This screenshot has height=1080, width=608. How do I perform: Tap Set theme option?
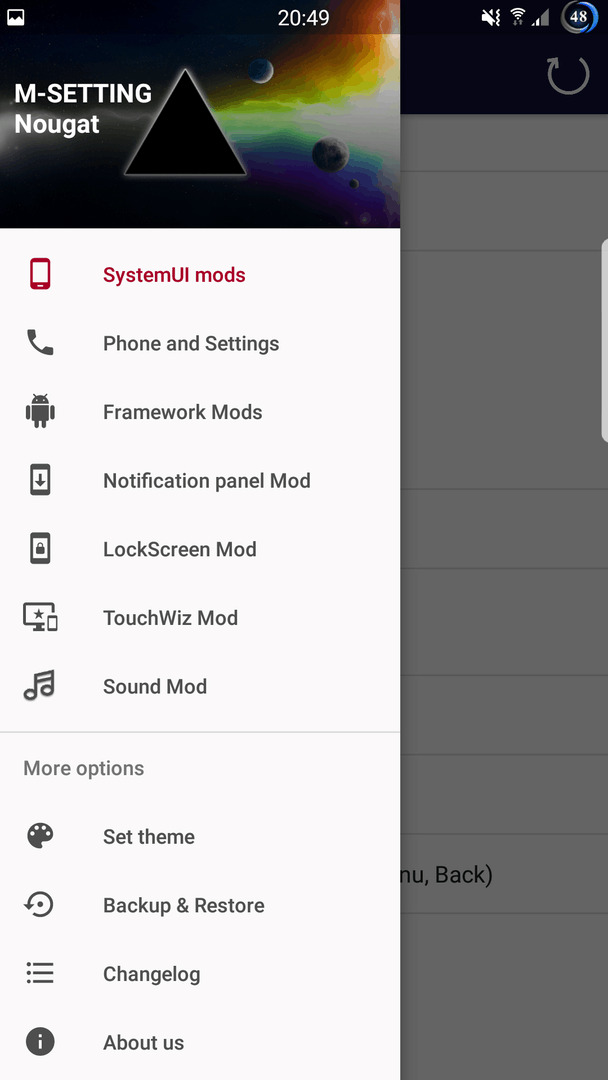[200, 836]
